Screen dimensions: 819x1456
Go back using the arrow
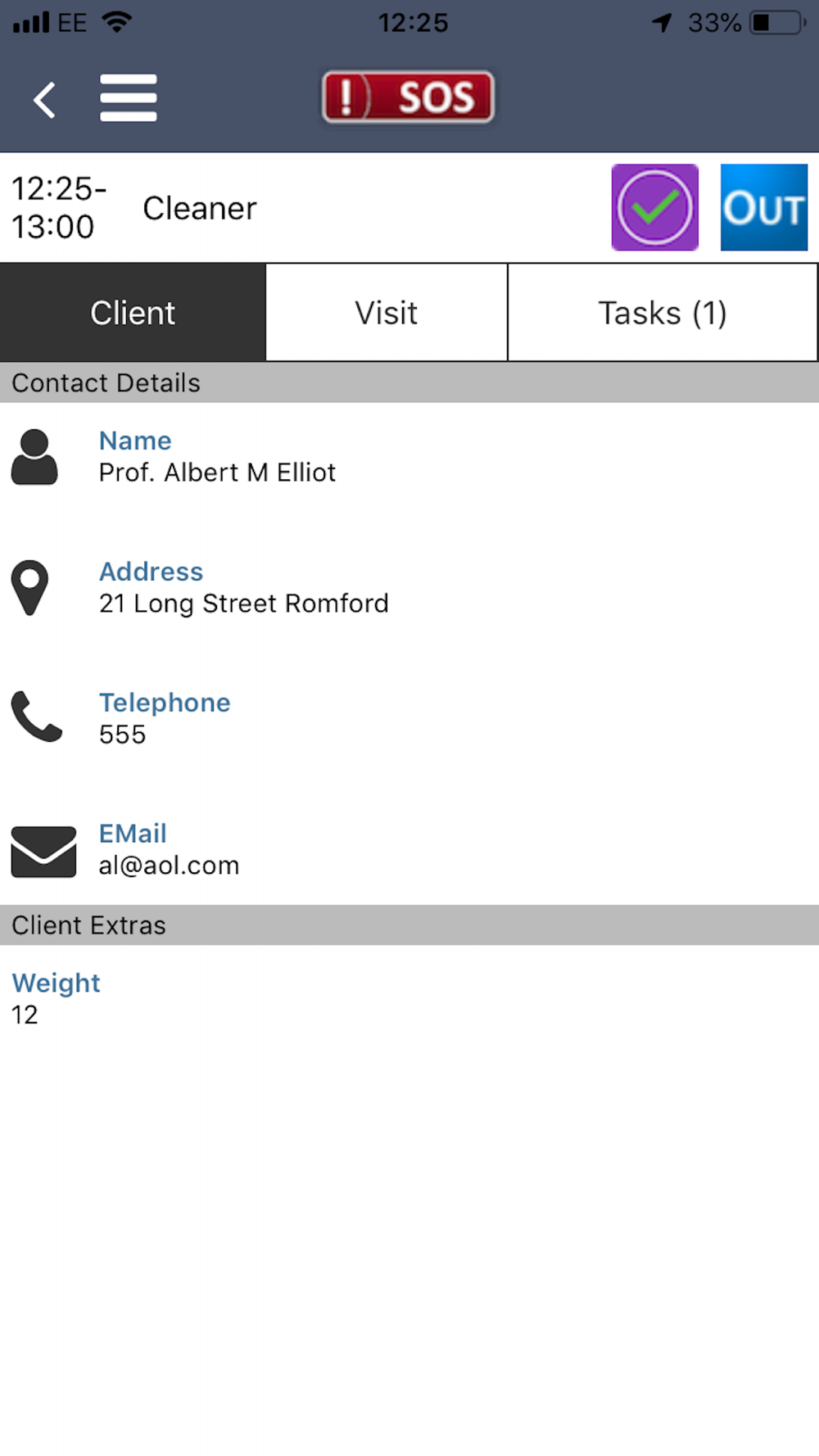45,100
